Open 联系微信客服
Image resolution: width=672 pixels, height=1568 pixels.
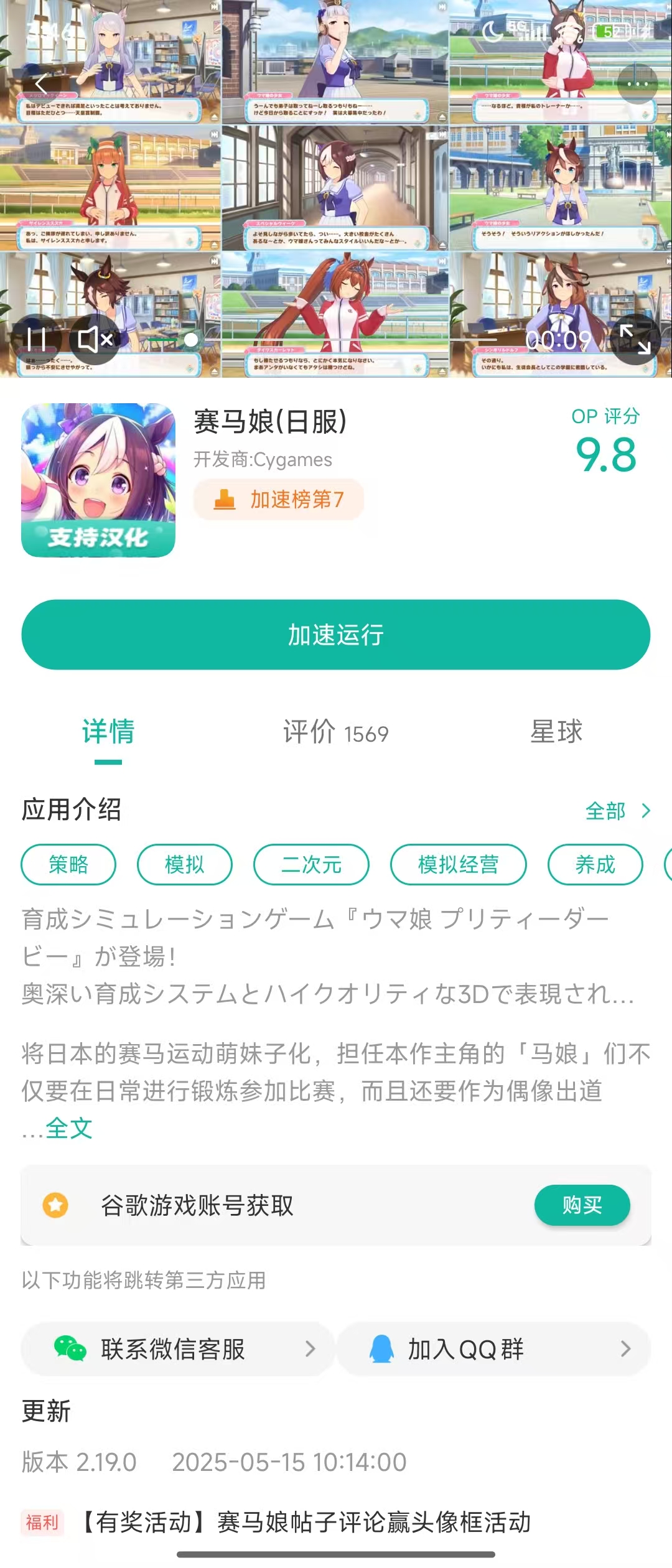click(177, 1349)
